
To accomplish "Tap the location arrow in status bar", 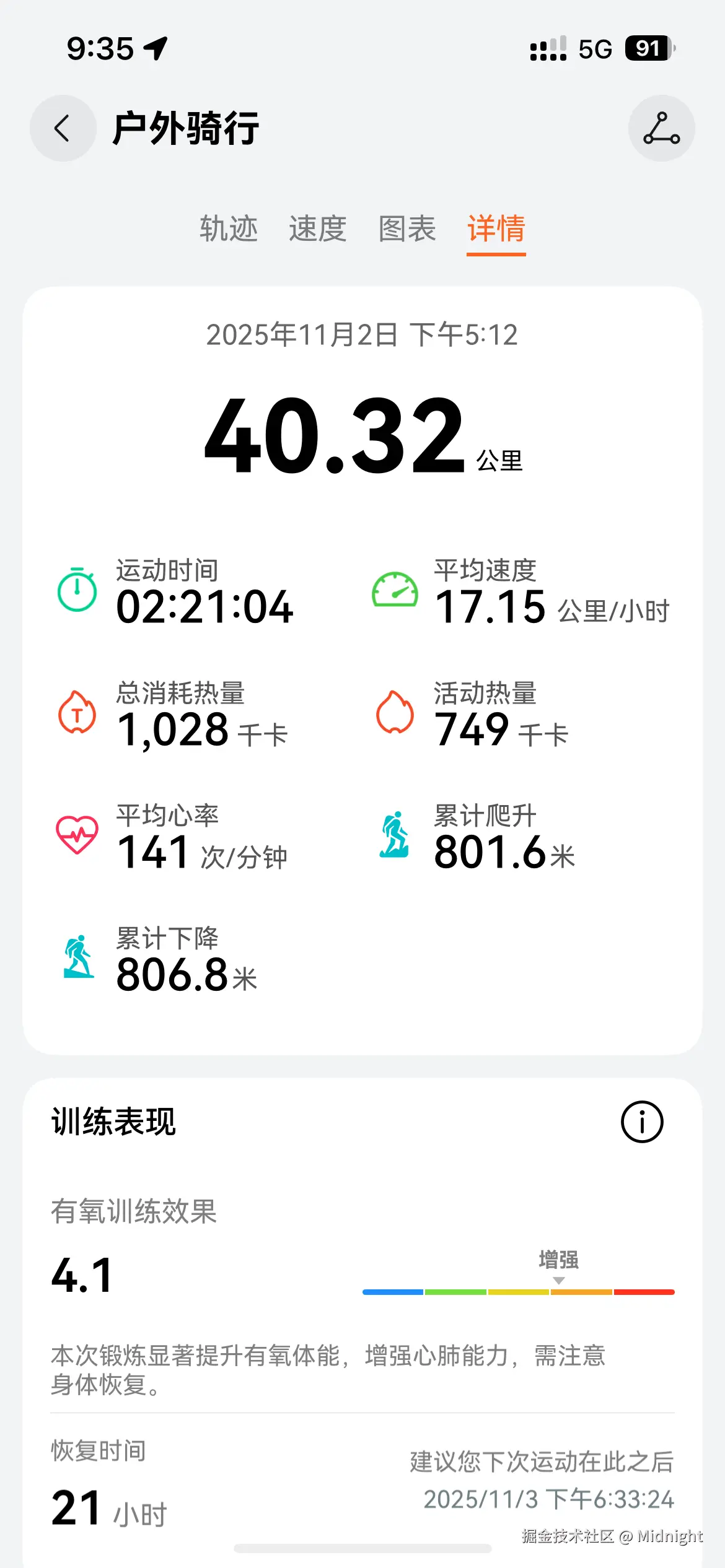I will tap(154, 48).
